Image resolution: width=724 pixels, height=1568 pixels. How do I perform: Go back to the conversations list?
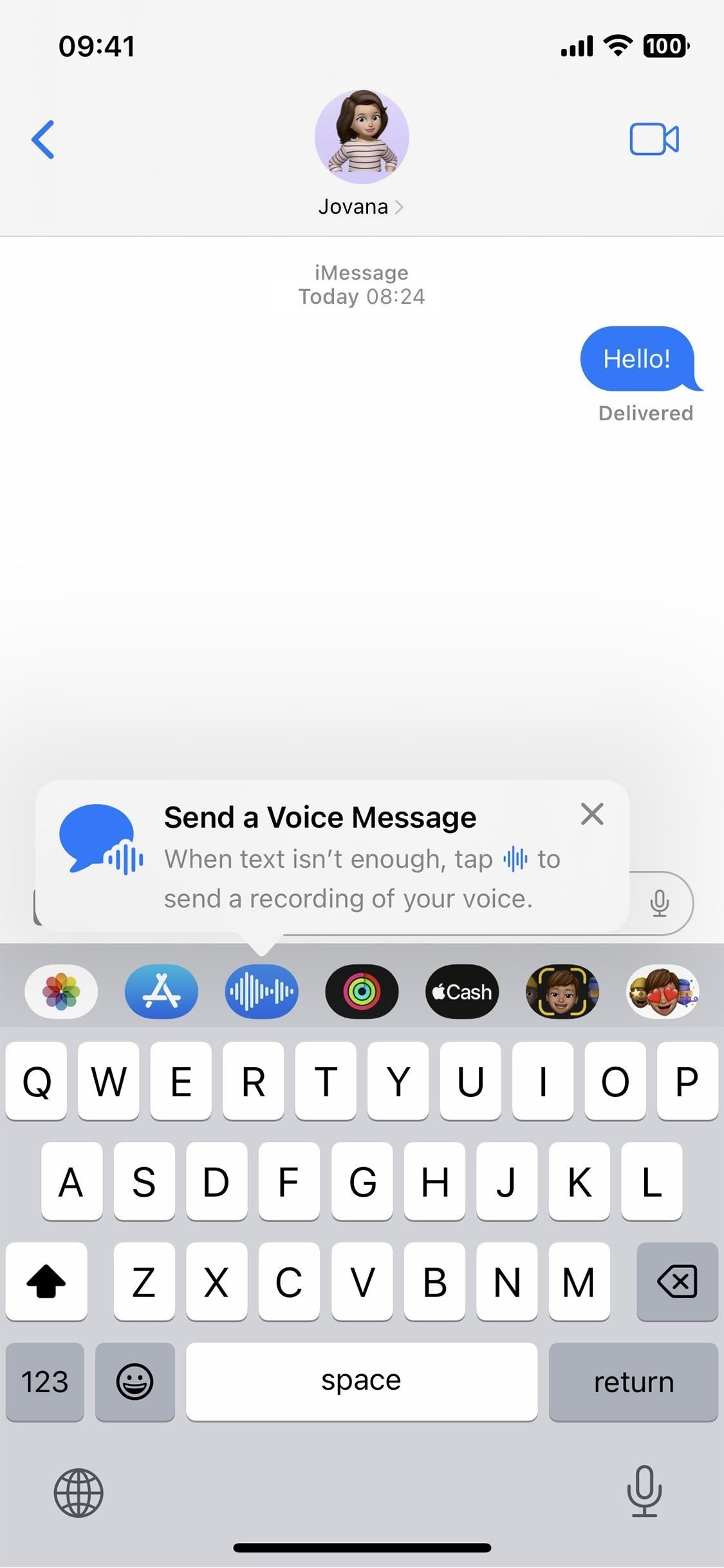click(x=42, y=139)
